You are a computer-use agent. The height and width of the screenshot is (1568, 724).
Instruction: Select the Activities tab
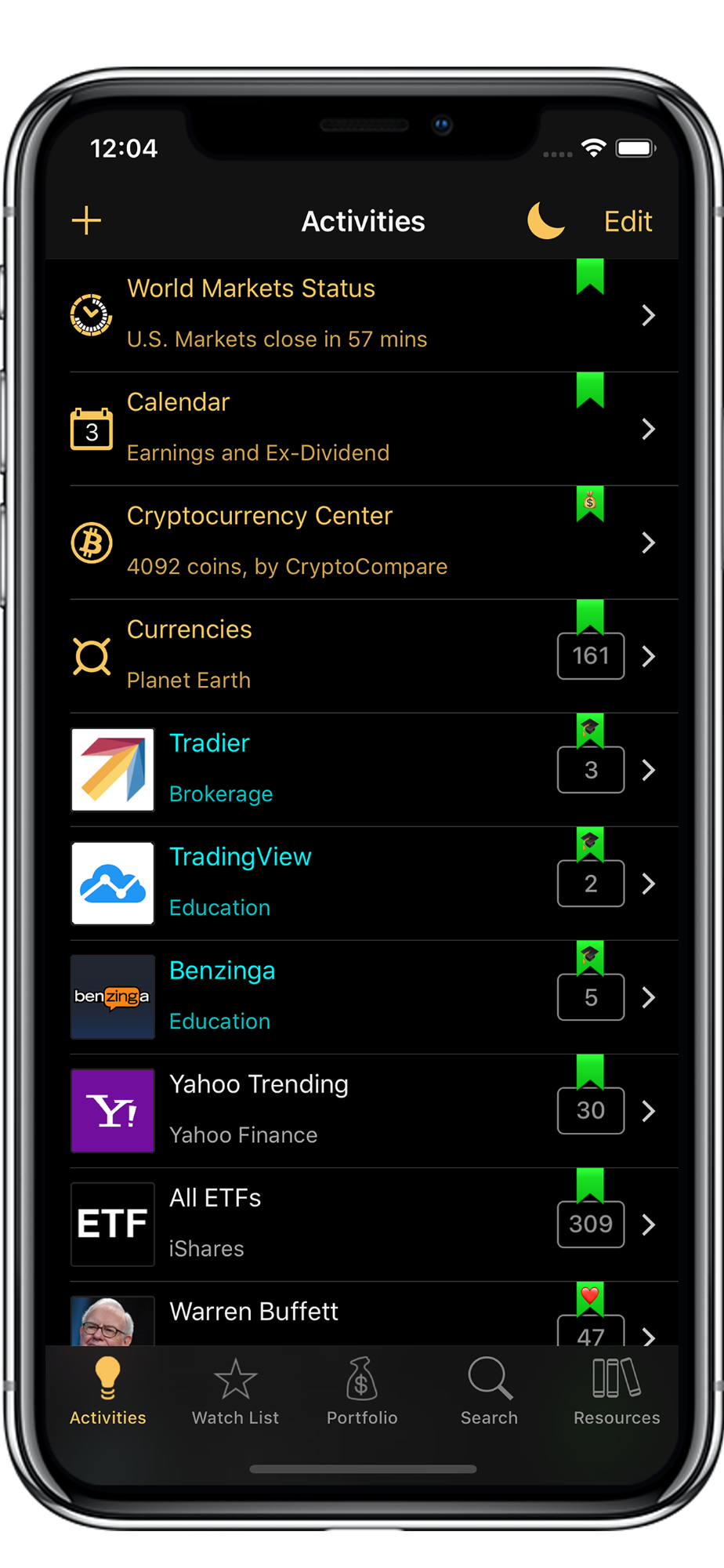pos(108,1392)
